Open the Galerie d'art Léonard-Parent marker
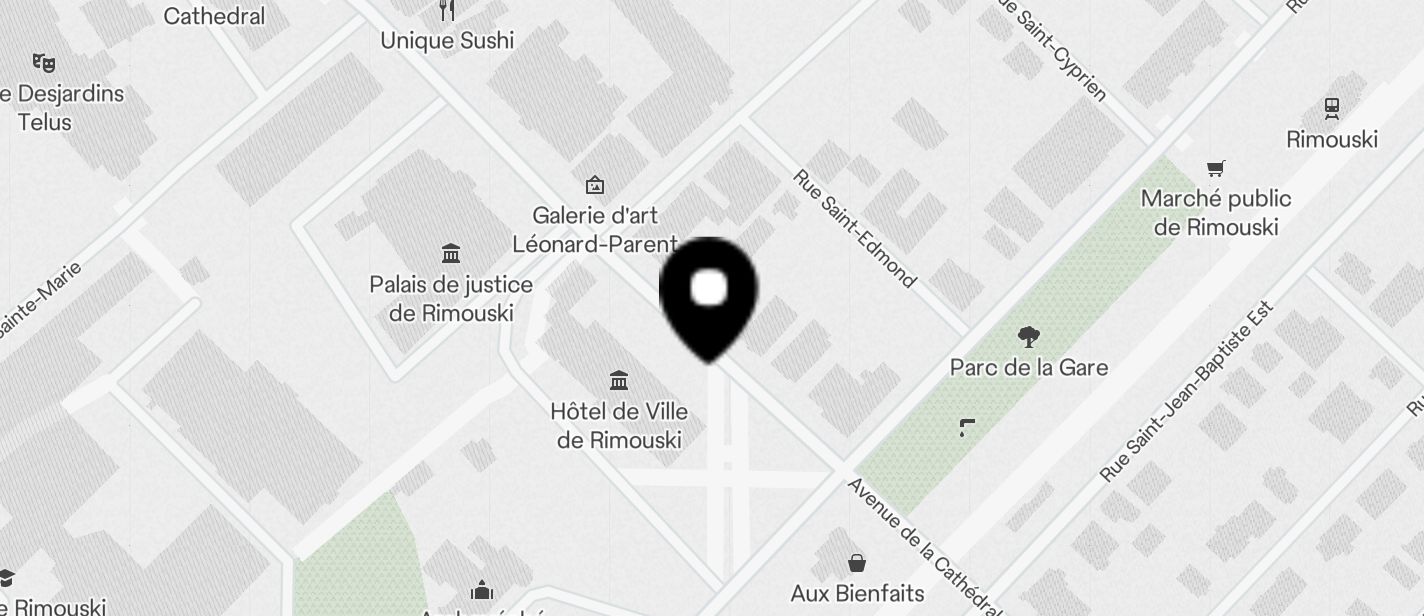The height and width of the screenshot is (616, 1424). [x=595, y=185]
